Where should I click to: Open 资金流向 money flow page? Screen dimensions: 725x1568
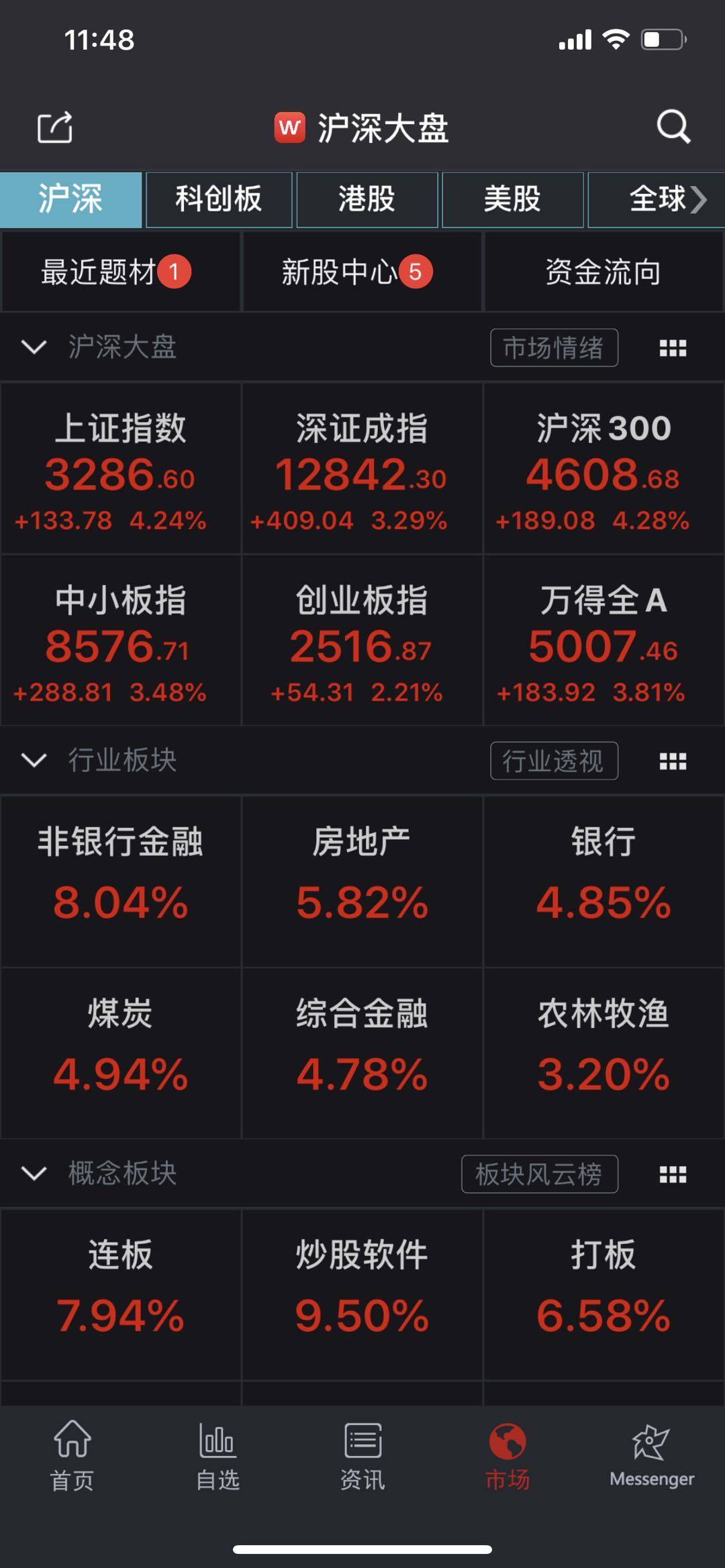603,272
